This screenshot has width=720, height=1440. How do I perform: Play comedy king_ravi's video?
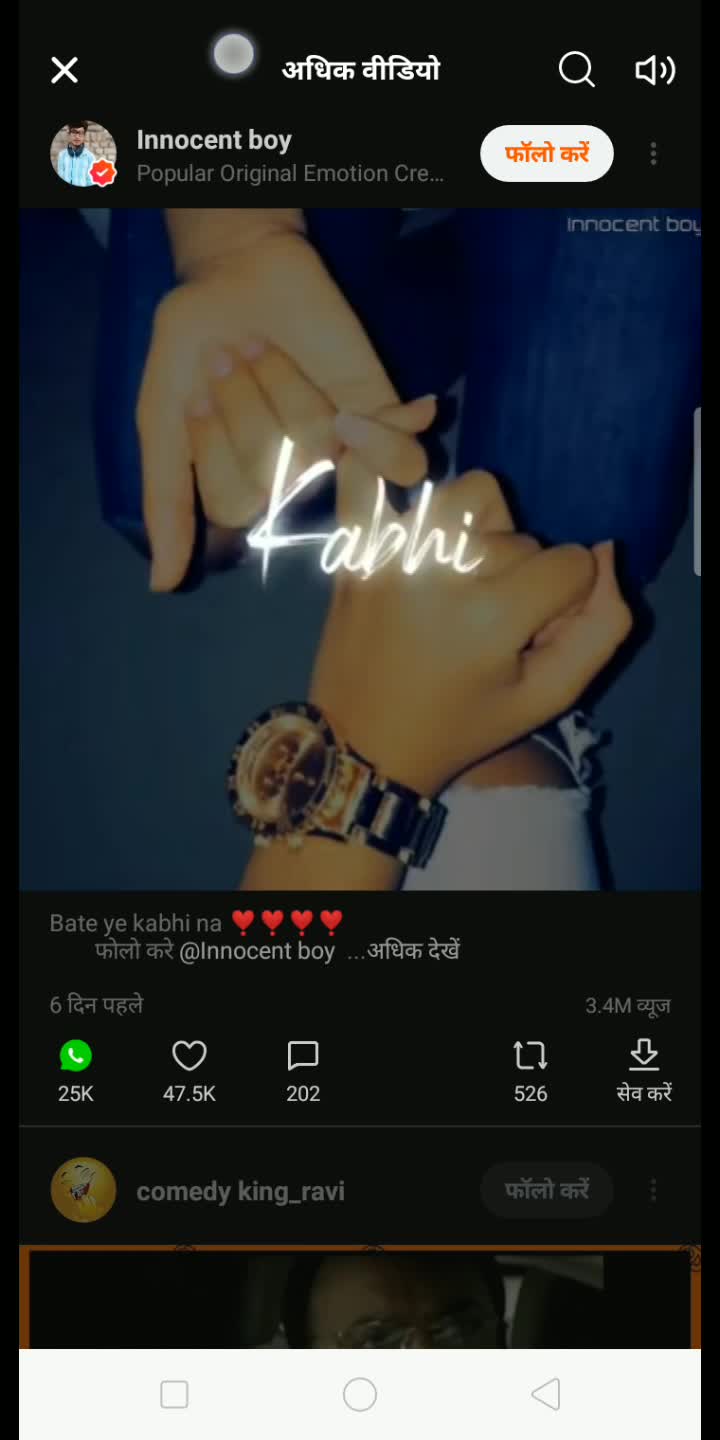click(360, 1298)
